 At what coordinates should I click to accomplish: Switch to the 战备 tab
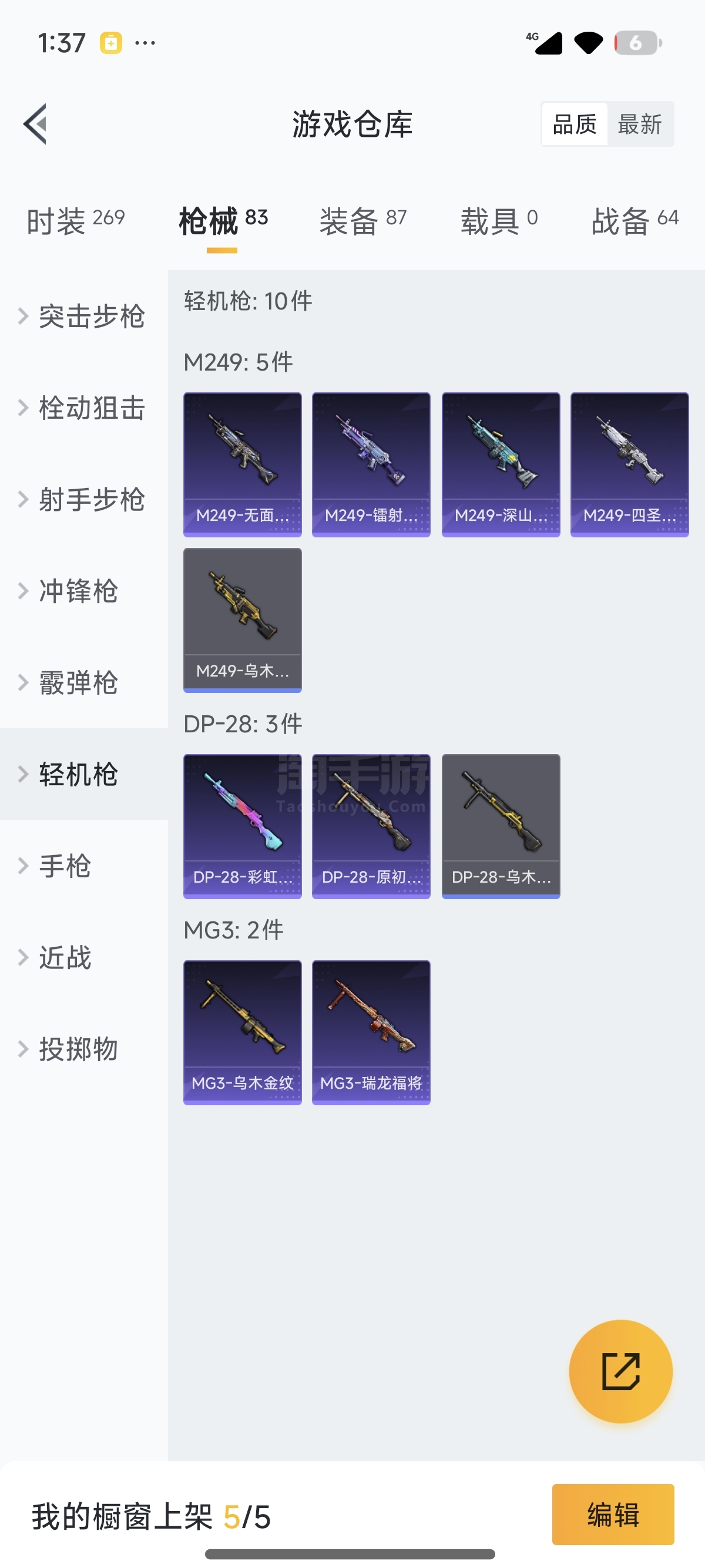click(x=634, y=220)
